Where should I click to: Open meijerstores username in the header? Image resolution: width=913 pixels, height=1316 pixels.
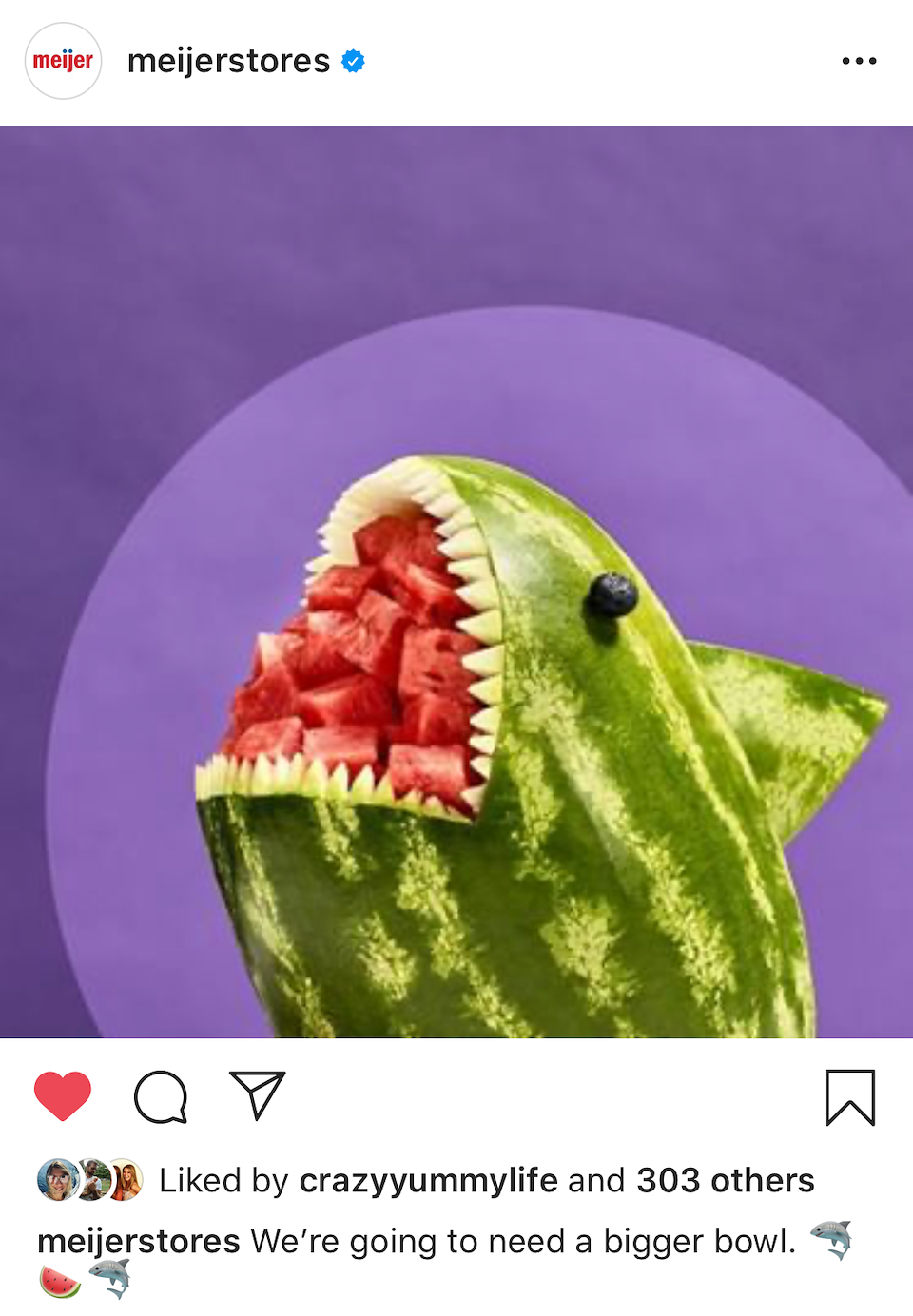coord(228,61)
